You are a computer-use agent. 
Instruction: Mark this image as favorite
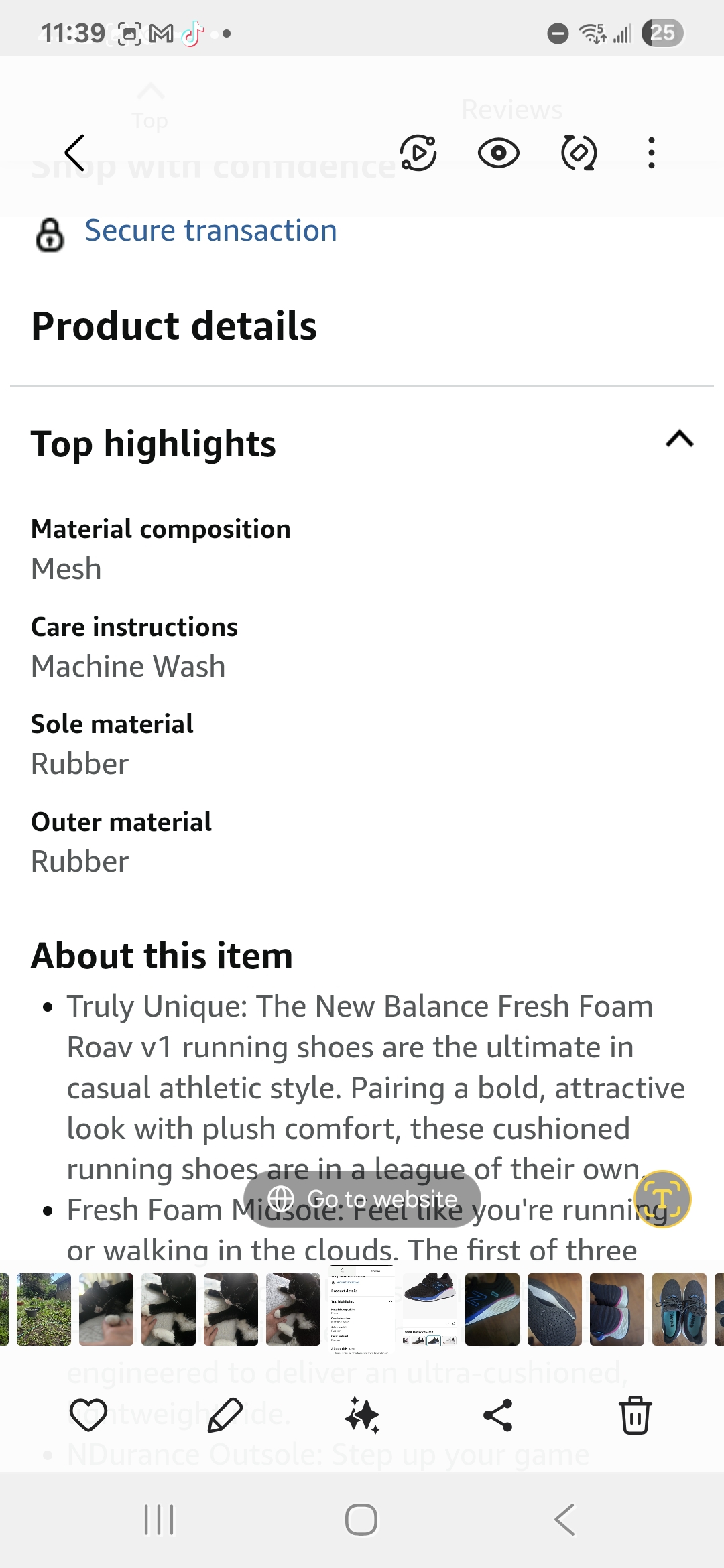(x=88, y=1415)
